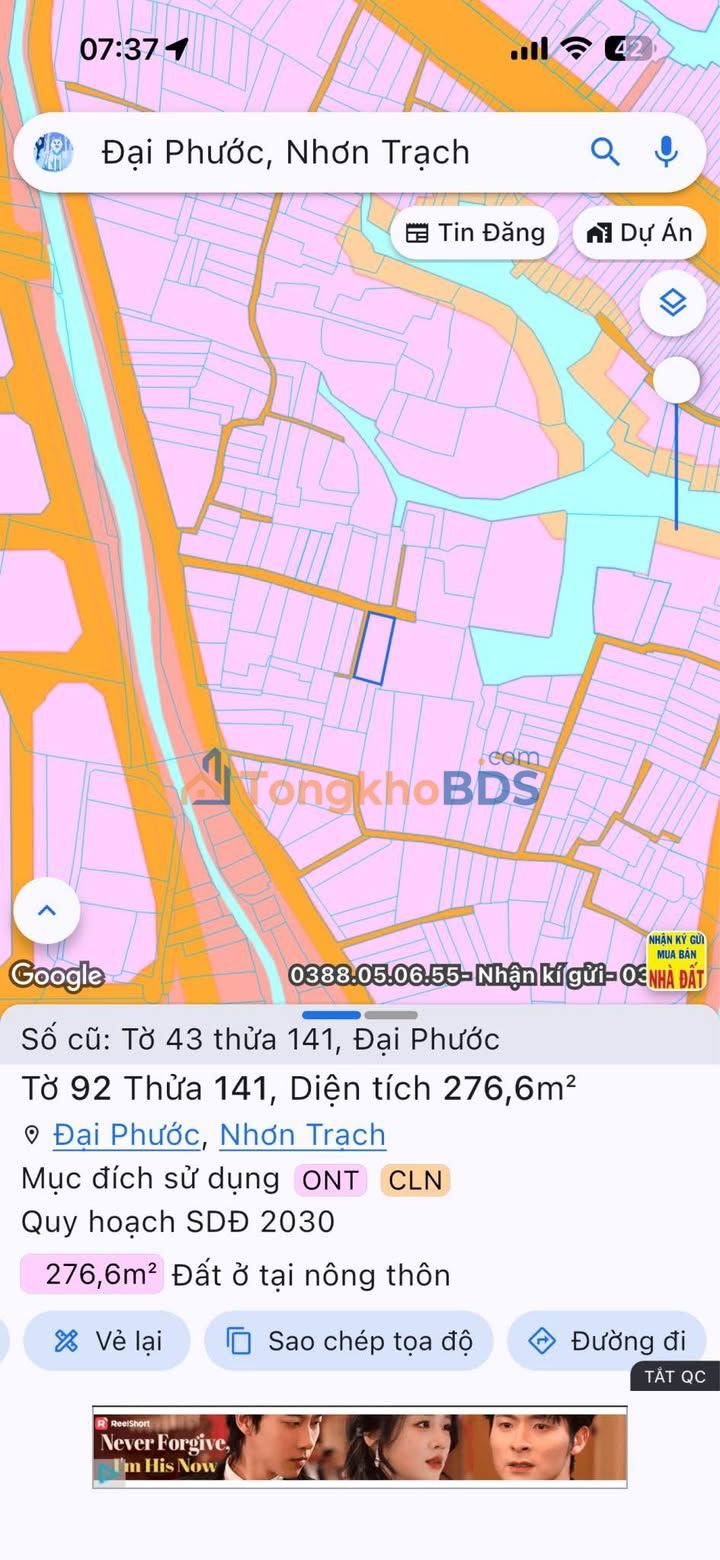Select the CLN land use chip
The image size is (720, 1560).
pos(415,1180)
